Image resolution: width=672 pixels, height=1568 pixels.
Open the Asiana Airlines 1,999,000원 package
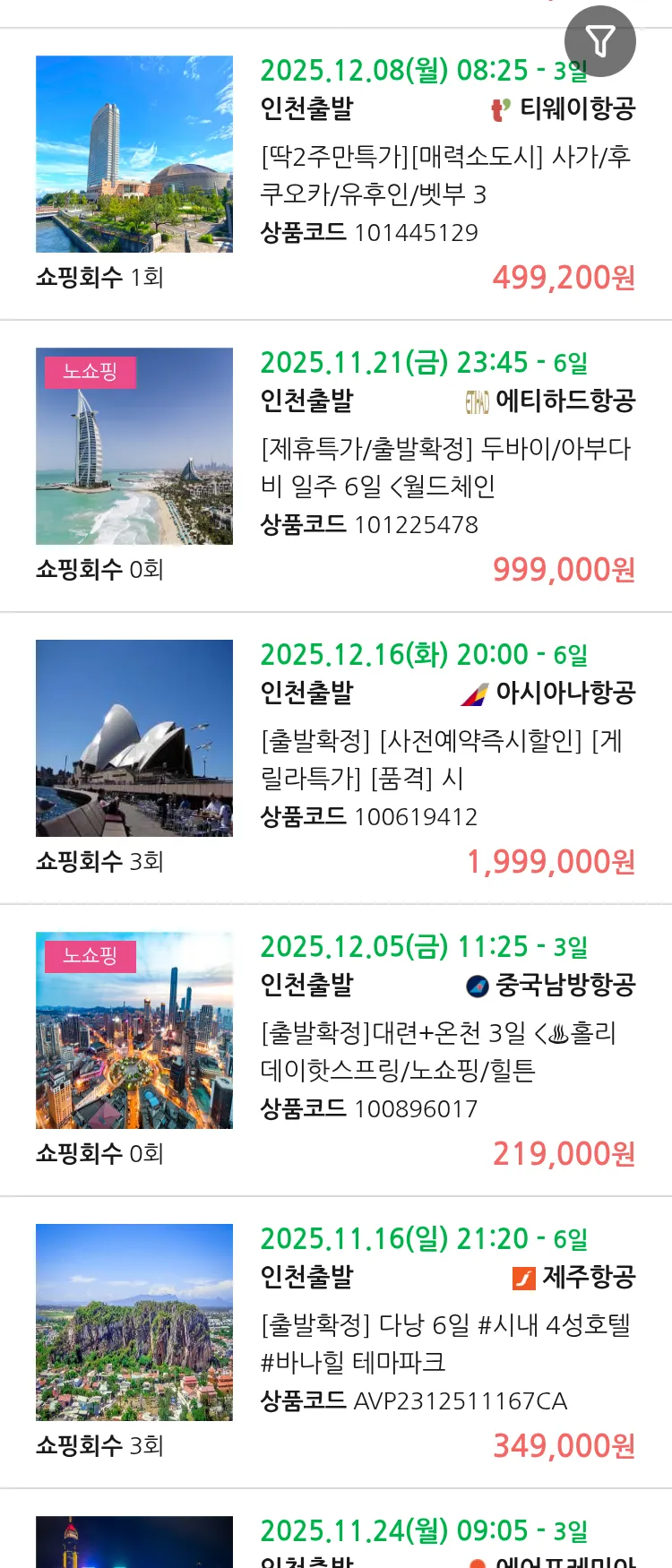tap(445, 759)
